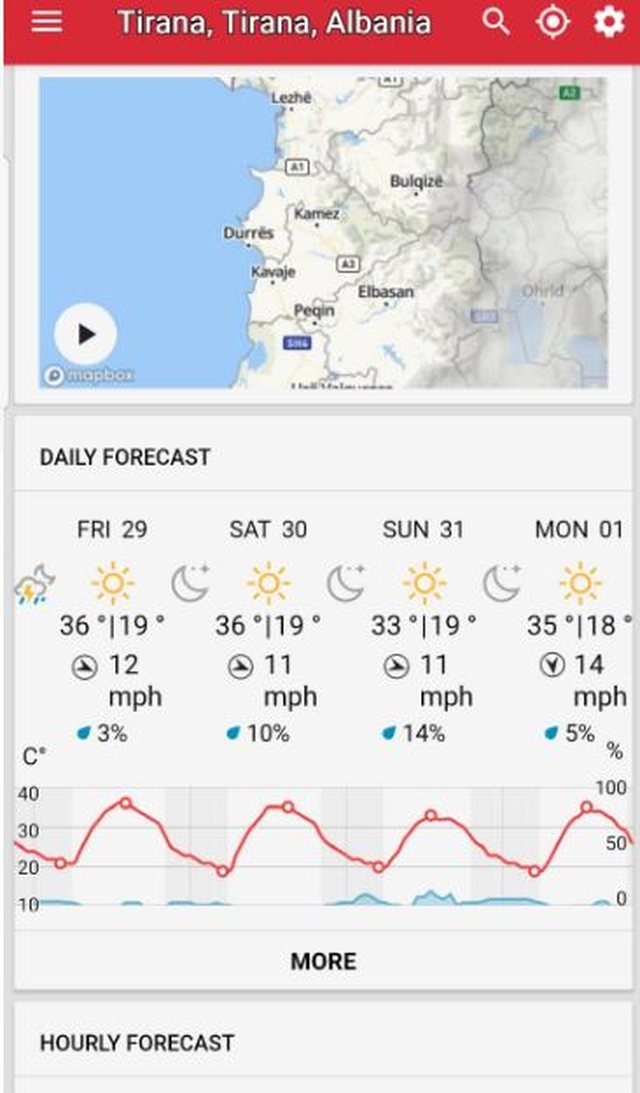Play the radar map animation
This screenshot has width=640, height=1093.
[x=86, y=334]
